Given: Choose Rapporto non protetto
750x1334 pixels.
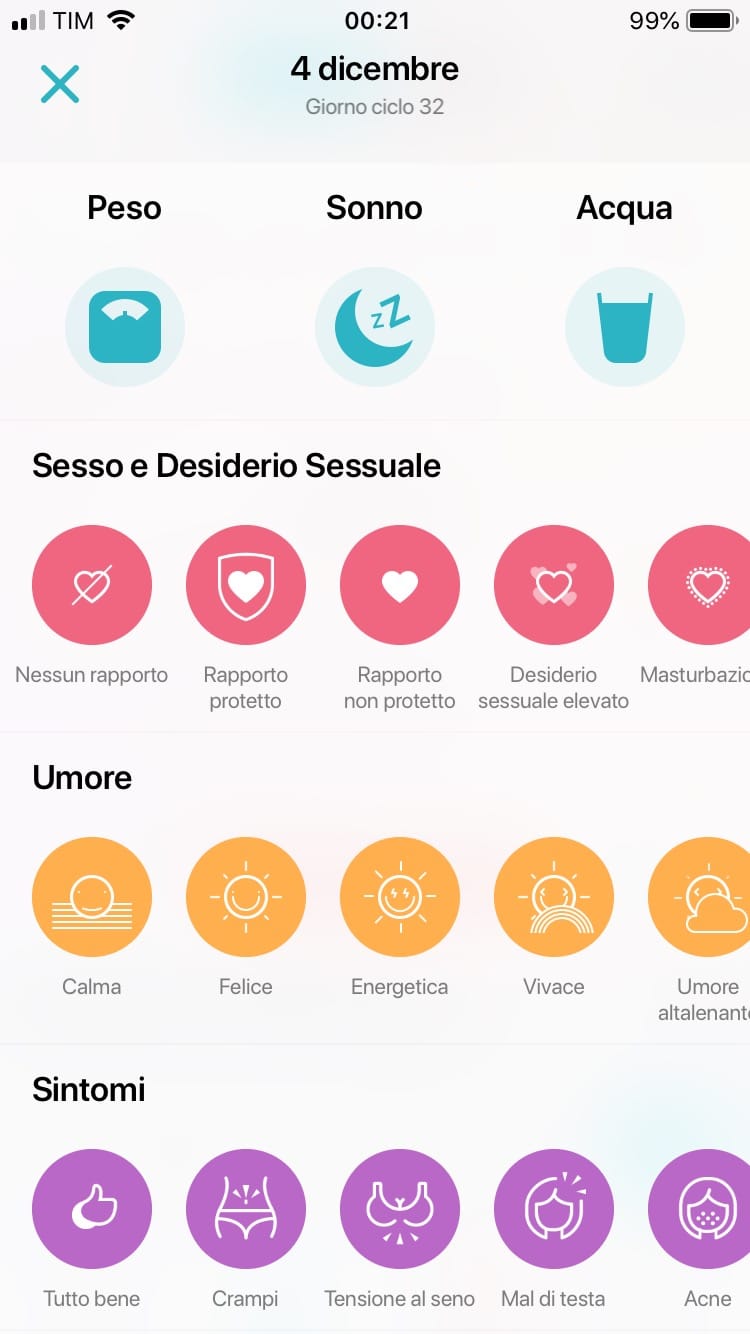Looking at the screenshot, I should coord(400,585).
